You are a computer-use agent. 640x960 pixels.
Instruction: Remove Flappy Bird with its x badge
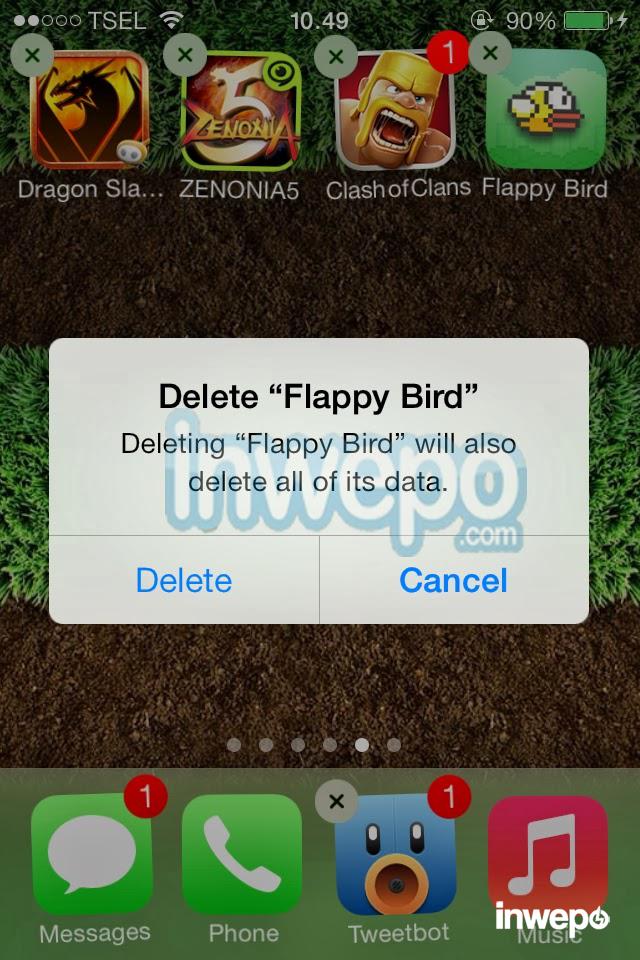(489, 52)
